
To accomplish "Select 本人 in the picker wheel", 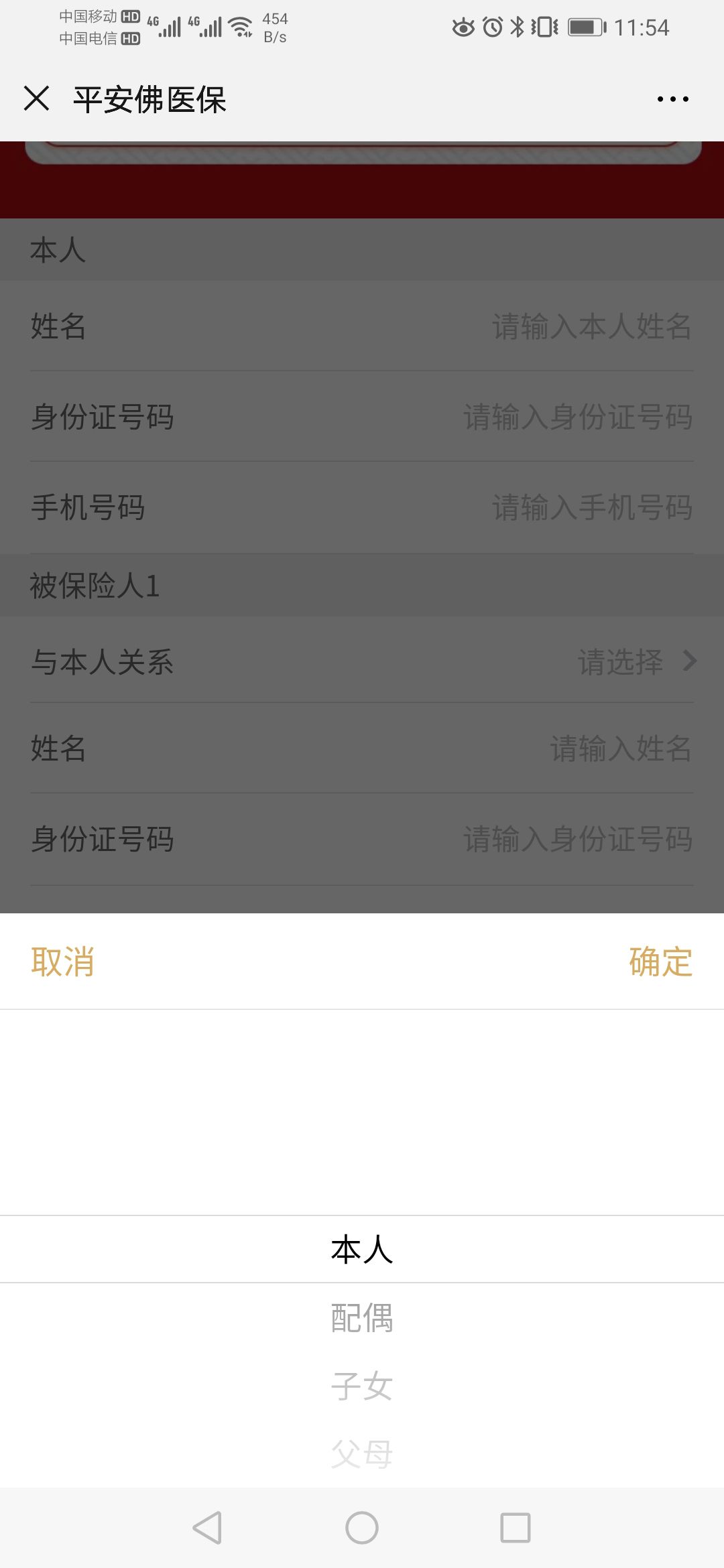I will tap(362, 1248).
